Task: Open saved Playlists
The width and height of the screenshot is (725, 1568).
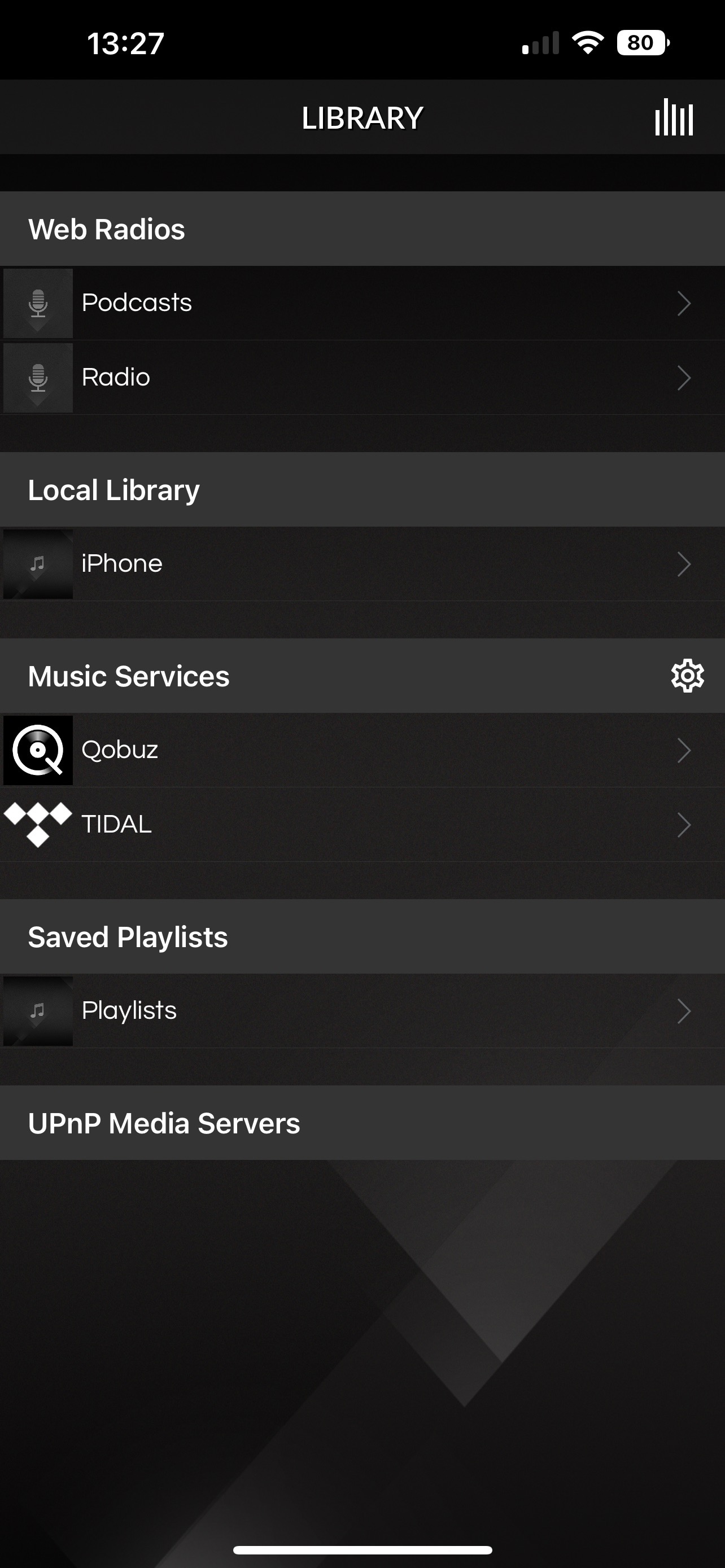Action: (x=362, y=1011)
